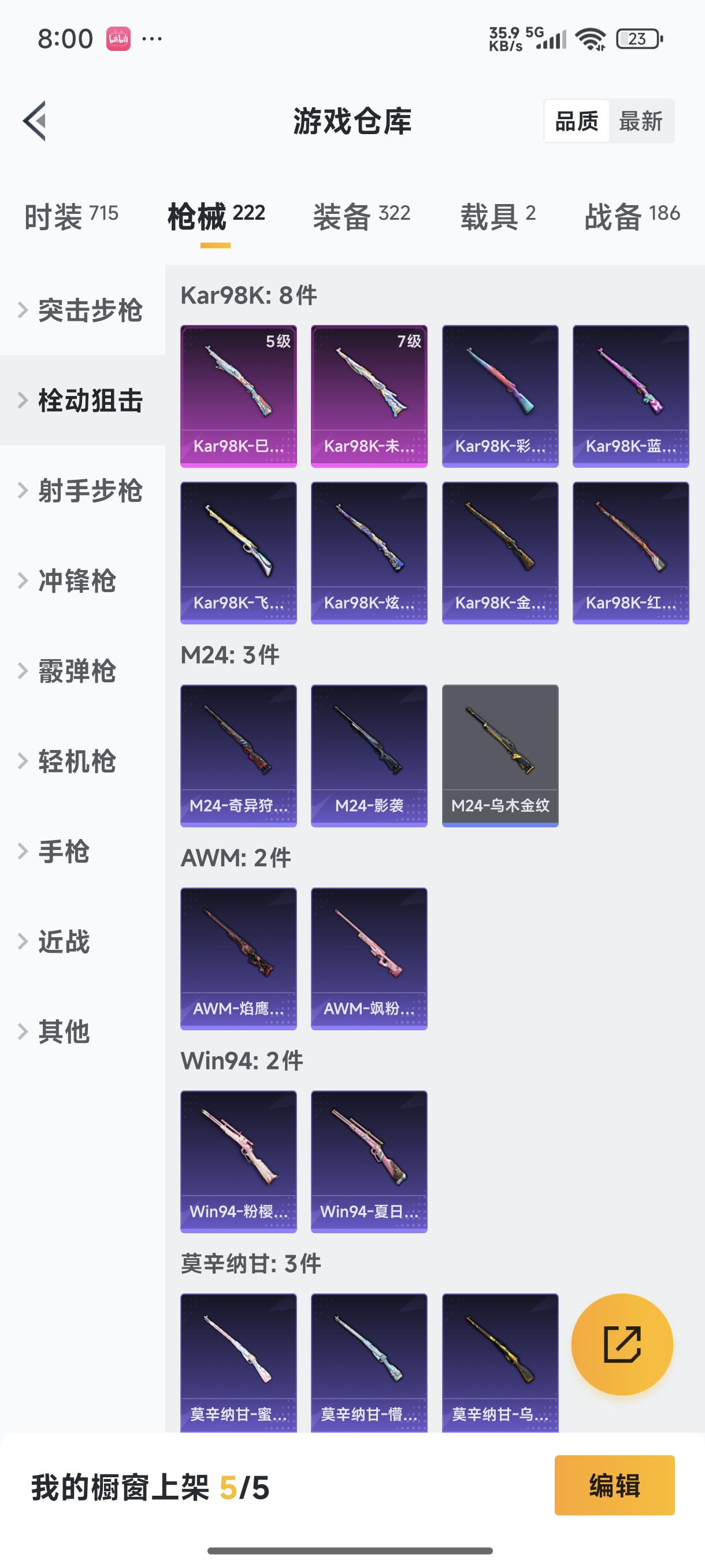Tap the 编辑 button
Screen dimensions: 705x1568
614,1485
